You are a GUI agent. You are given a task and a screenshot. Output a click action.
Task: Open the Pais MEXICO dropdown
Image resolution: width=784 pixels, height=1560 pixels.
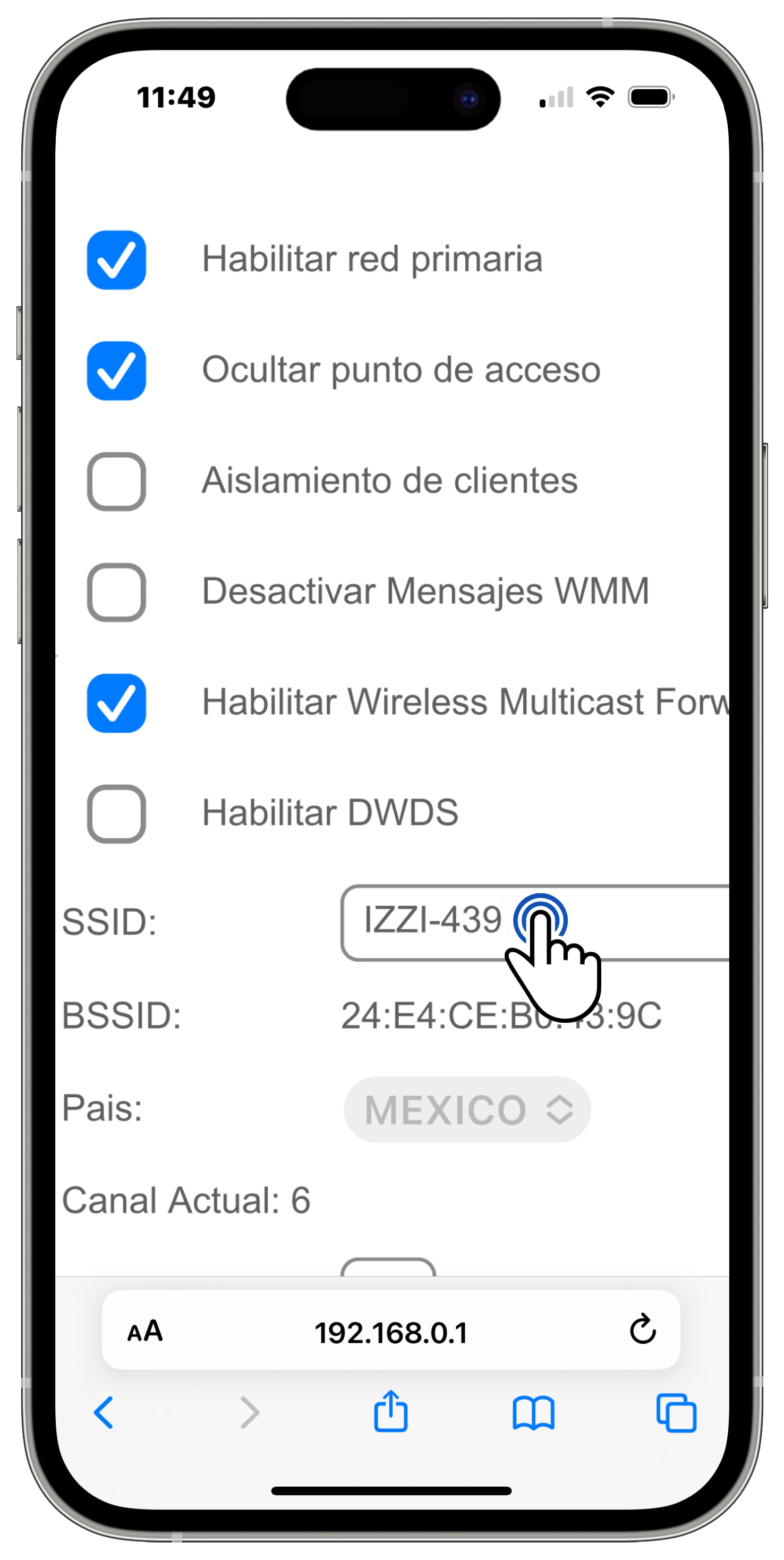(x=467, y=1109)
